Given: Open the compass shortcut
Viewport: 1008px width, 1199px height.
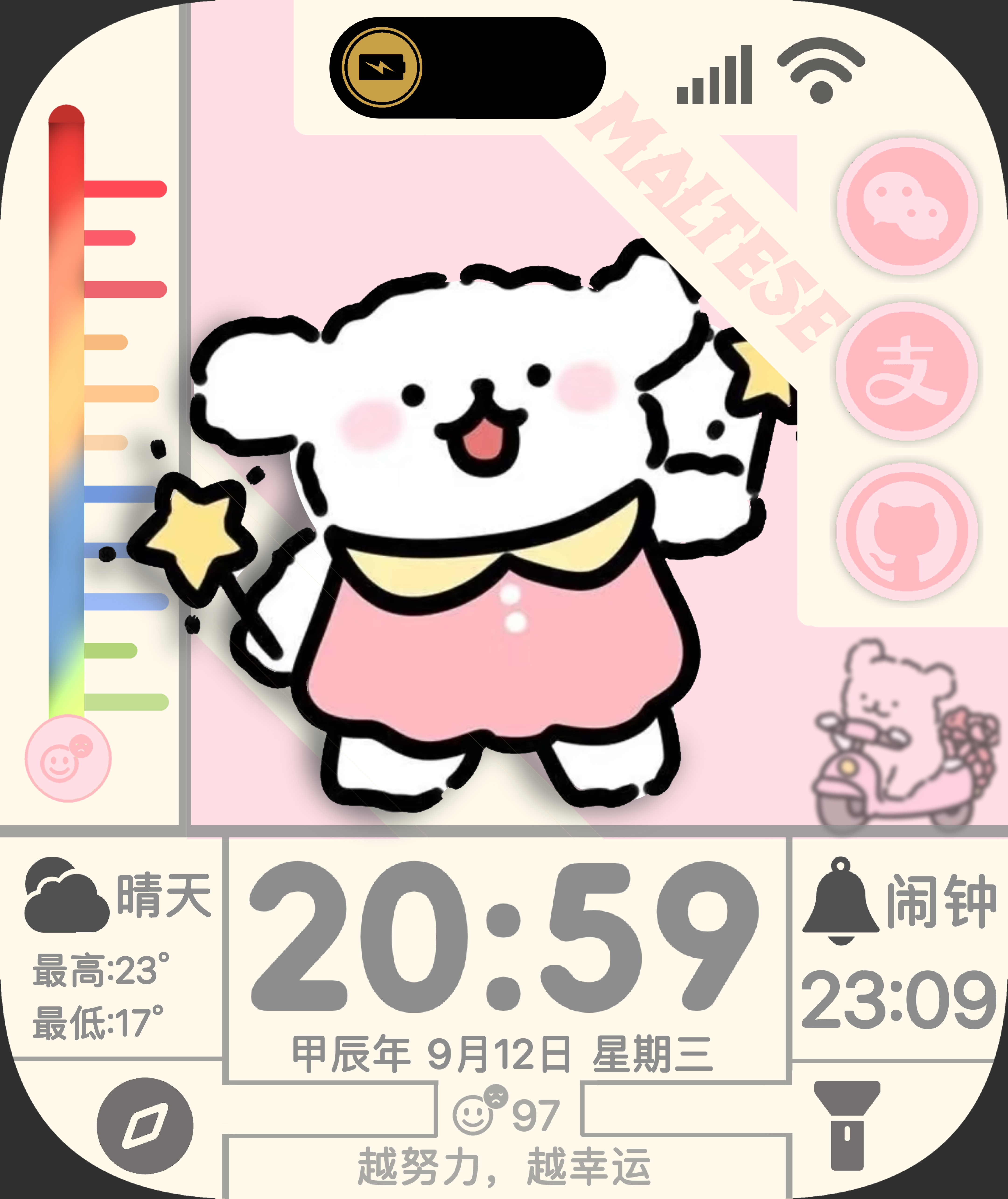Looking at the screenshot, I should (145, 1126).
